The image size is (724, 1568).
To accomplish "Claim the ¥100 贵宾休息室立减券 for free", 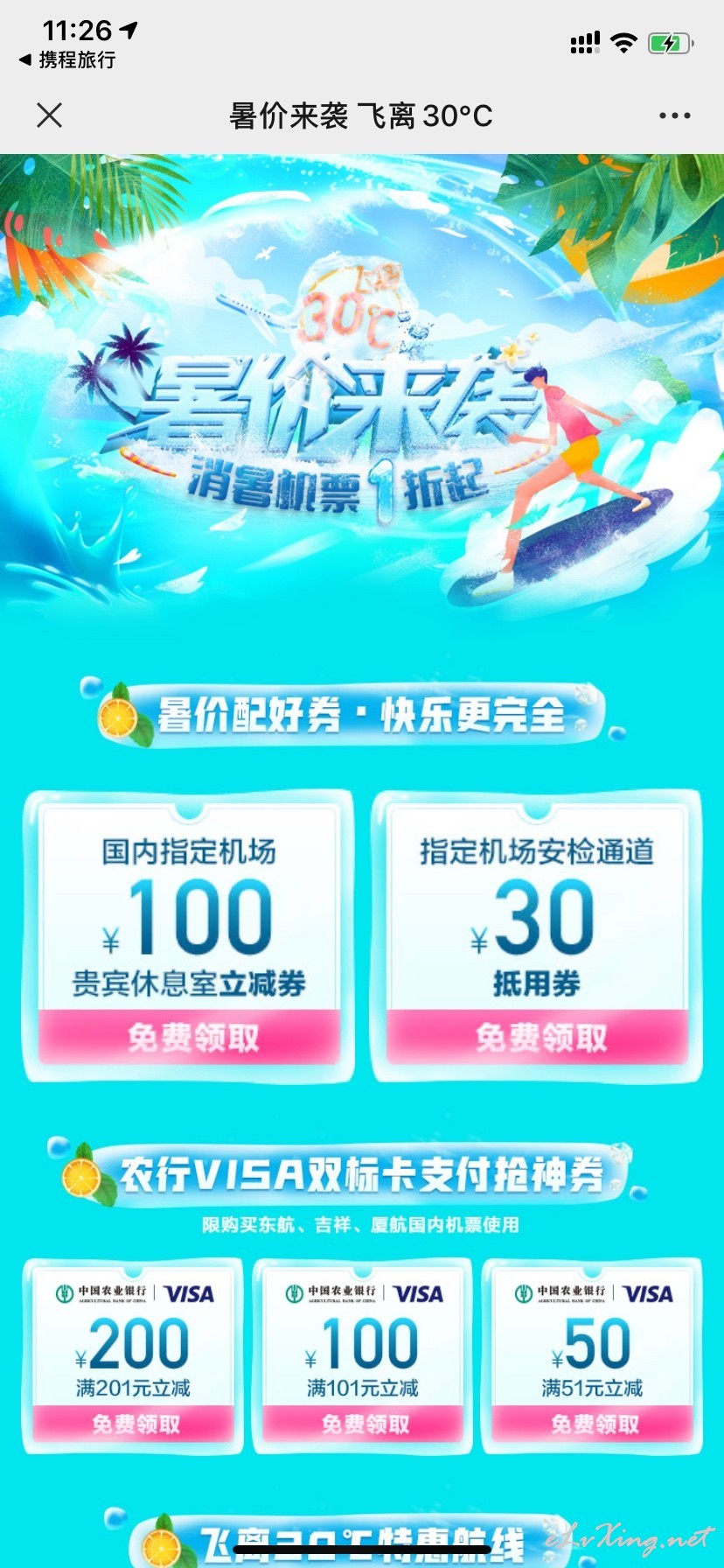I will click(190, 1037).
